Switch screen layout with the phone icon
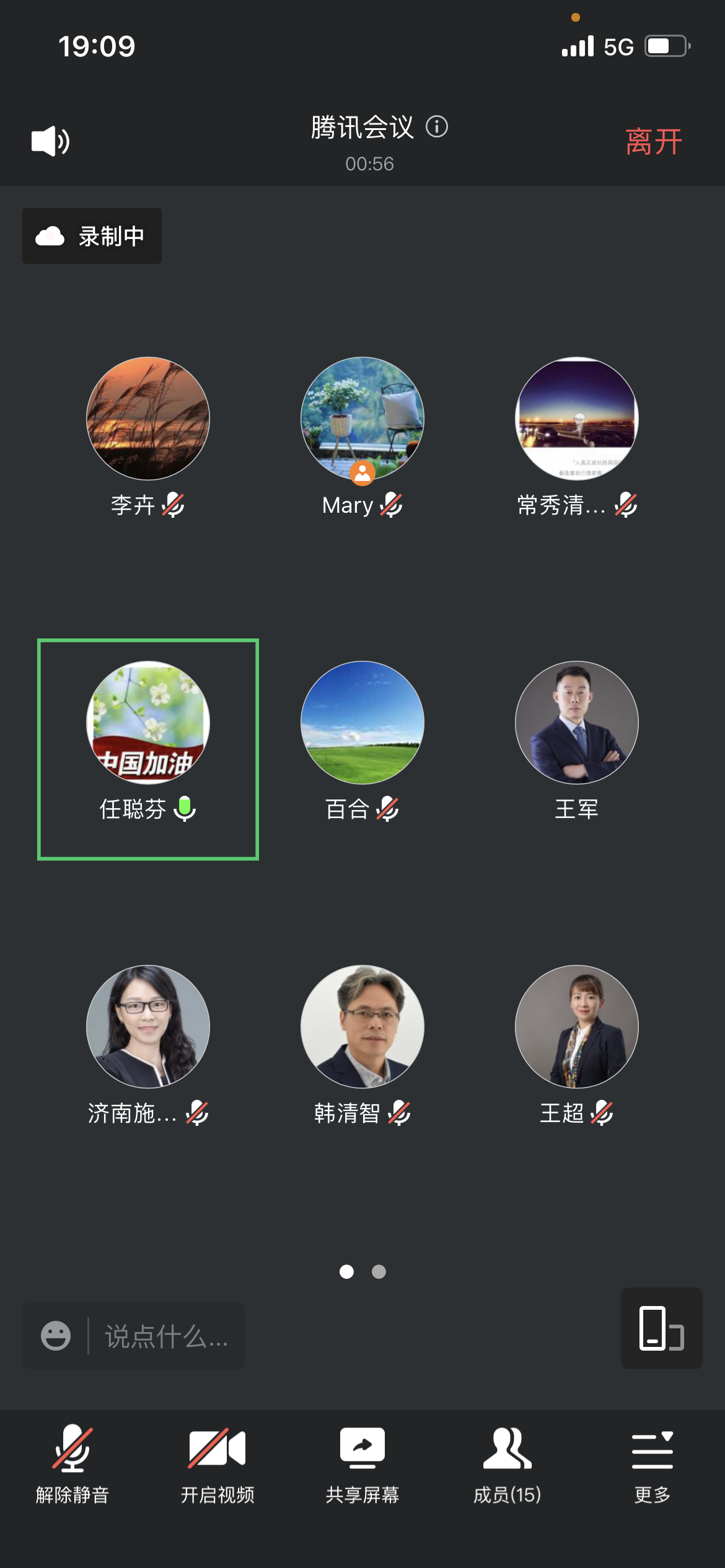This screenshot has height=1568, width=725. [x=661, y=1328]
